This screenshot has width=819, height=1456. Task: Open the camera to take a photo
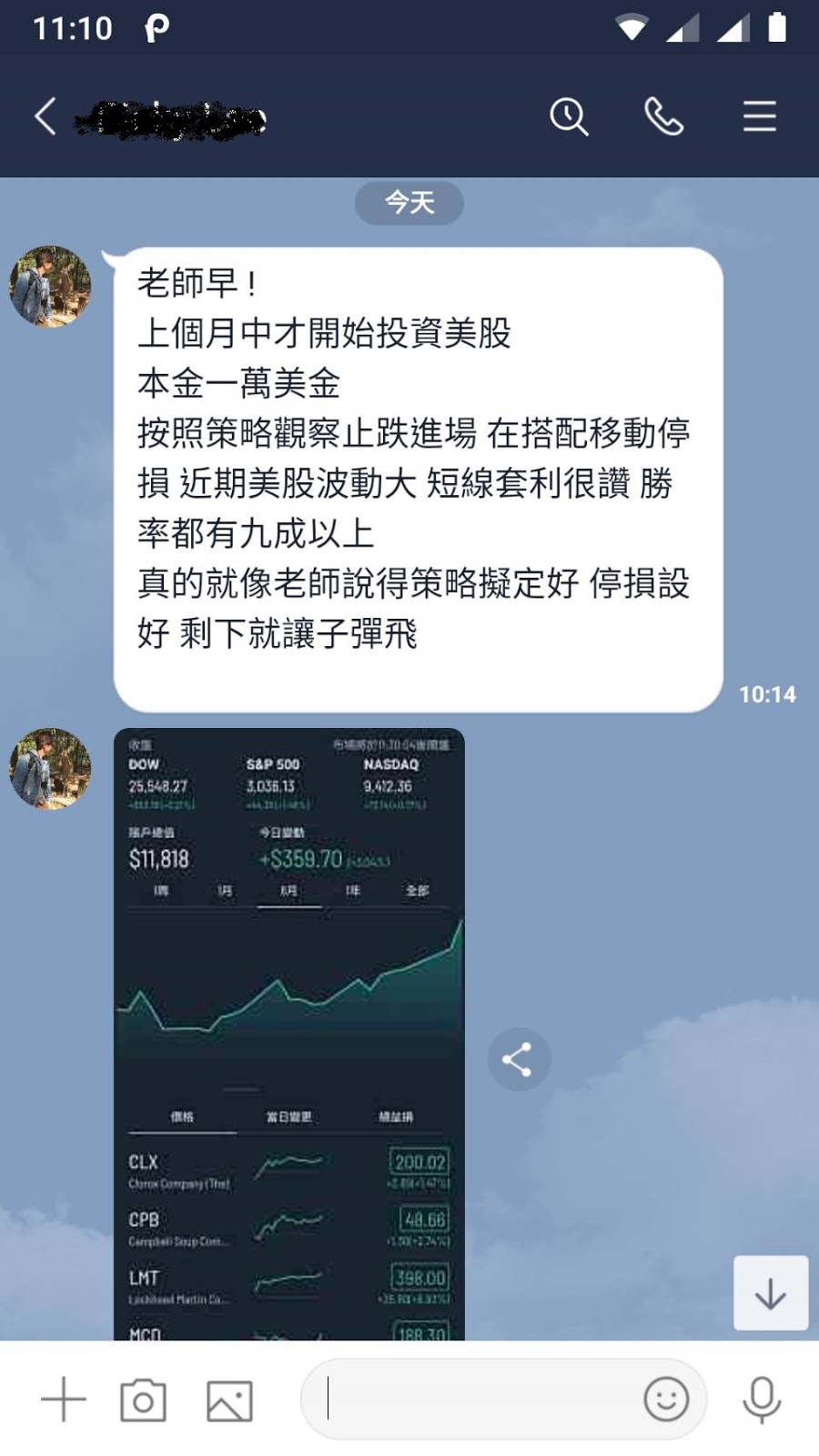pyautogui.click(x=144, y=1400)
